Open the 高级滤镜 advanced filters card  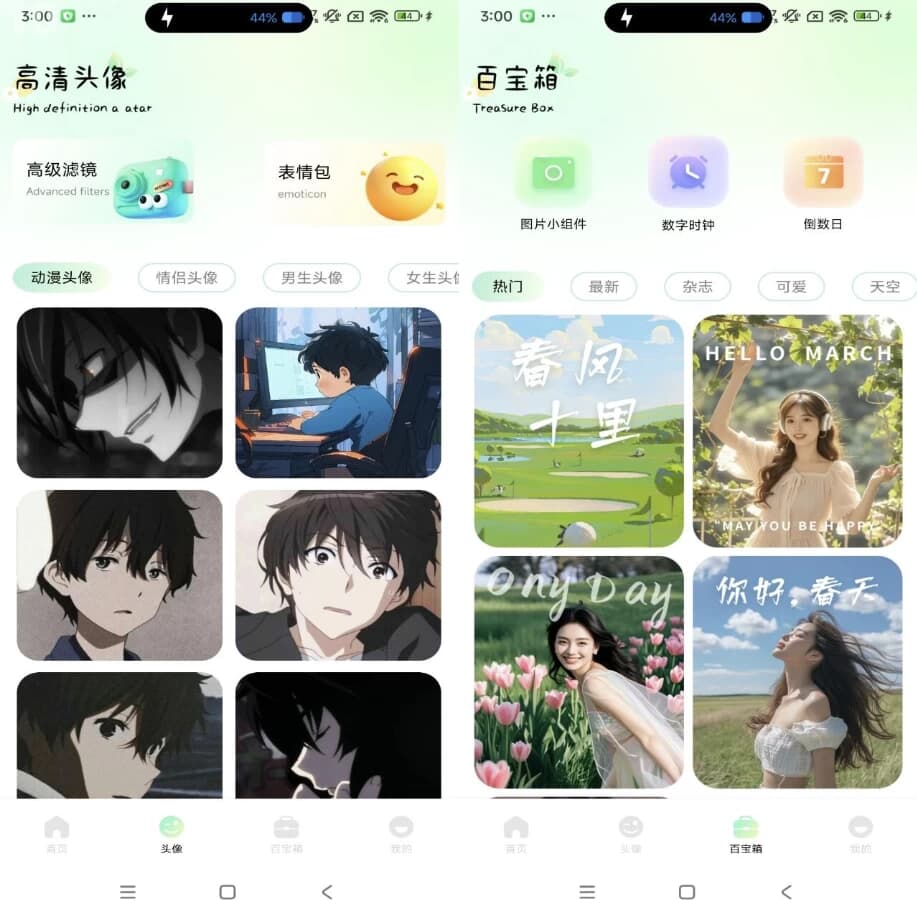[x=104, y=182]
